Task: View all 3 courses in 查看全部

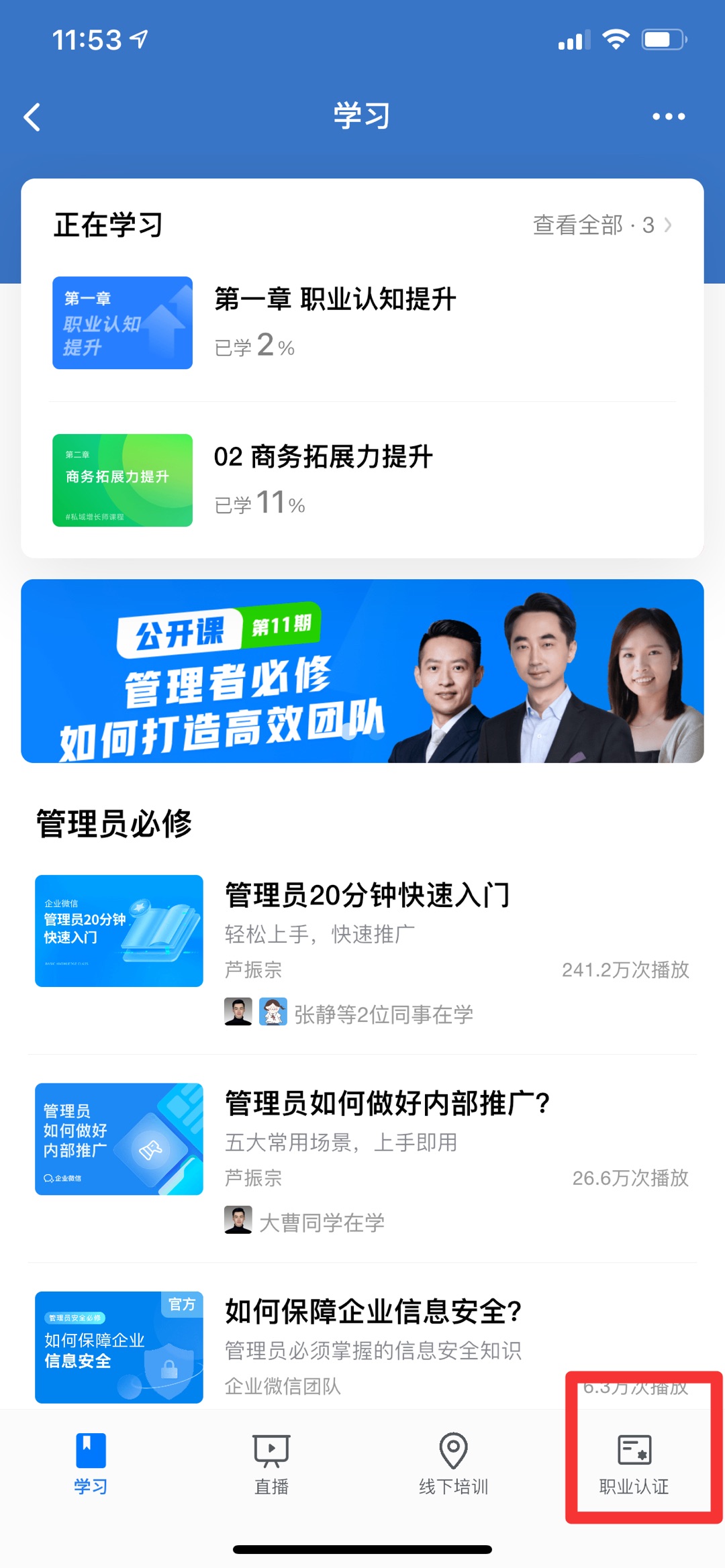Action: [601, 225]
